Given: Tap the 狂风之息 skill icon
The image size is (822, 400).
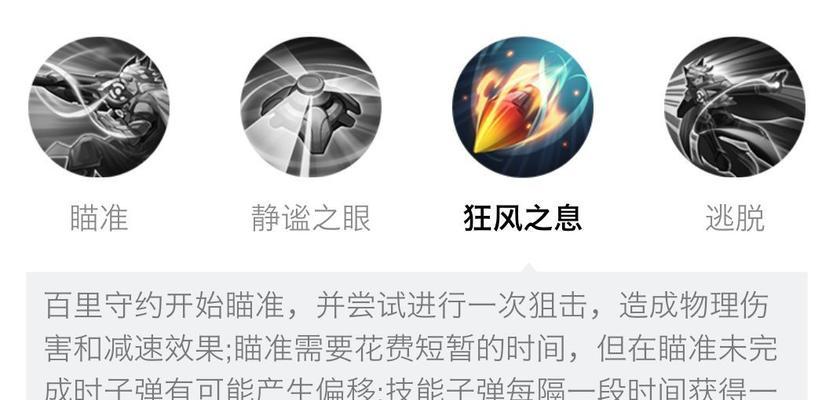Looking at the screenshot, I should tap(522, 107).
